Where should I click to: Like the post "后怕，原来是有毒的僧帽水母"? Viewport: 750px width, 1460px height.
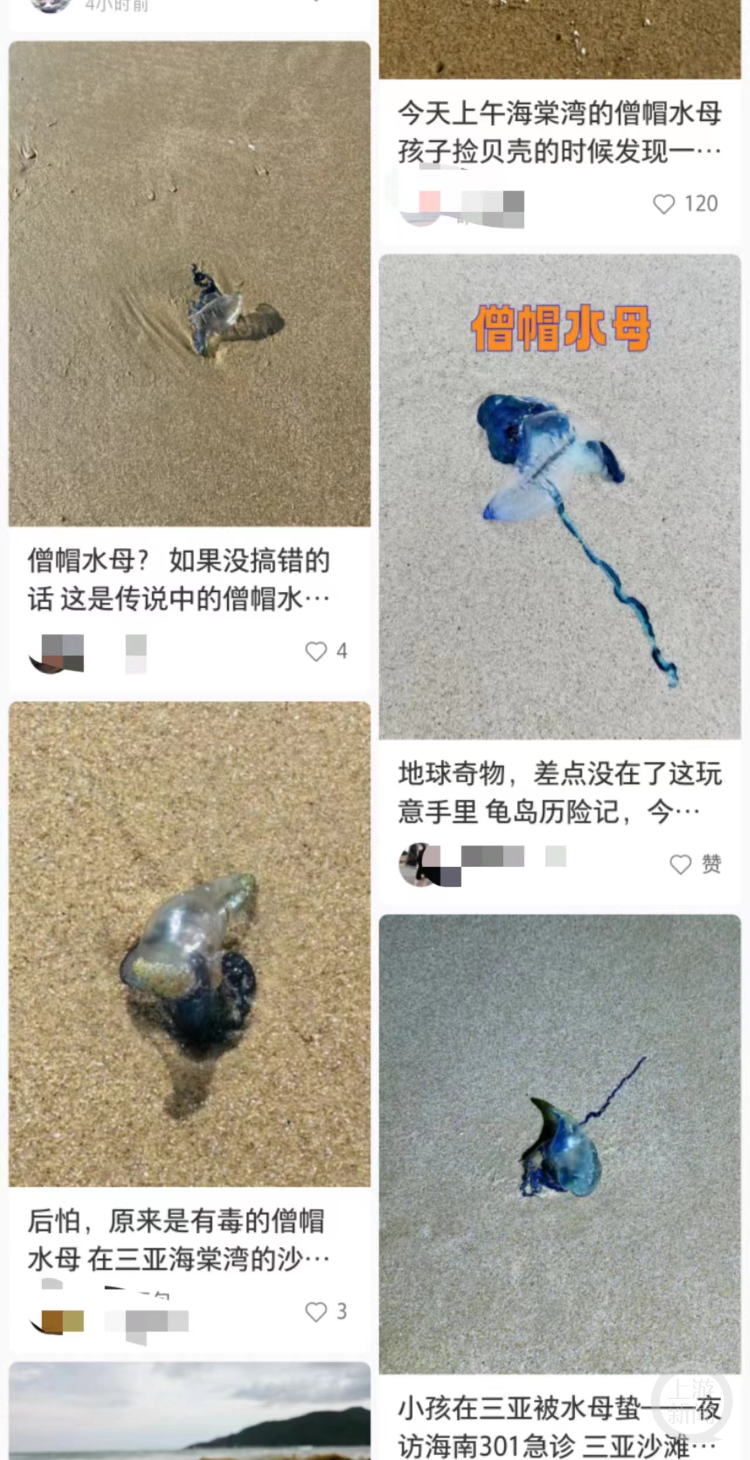316,1312
